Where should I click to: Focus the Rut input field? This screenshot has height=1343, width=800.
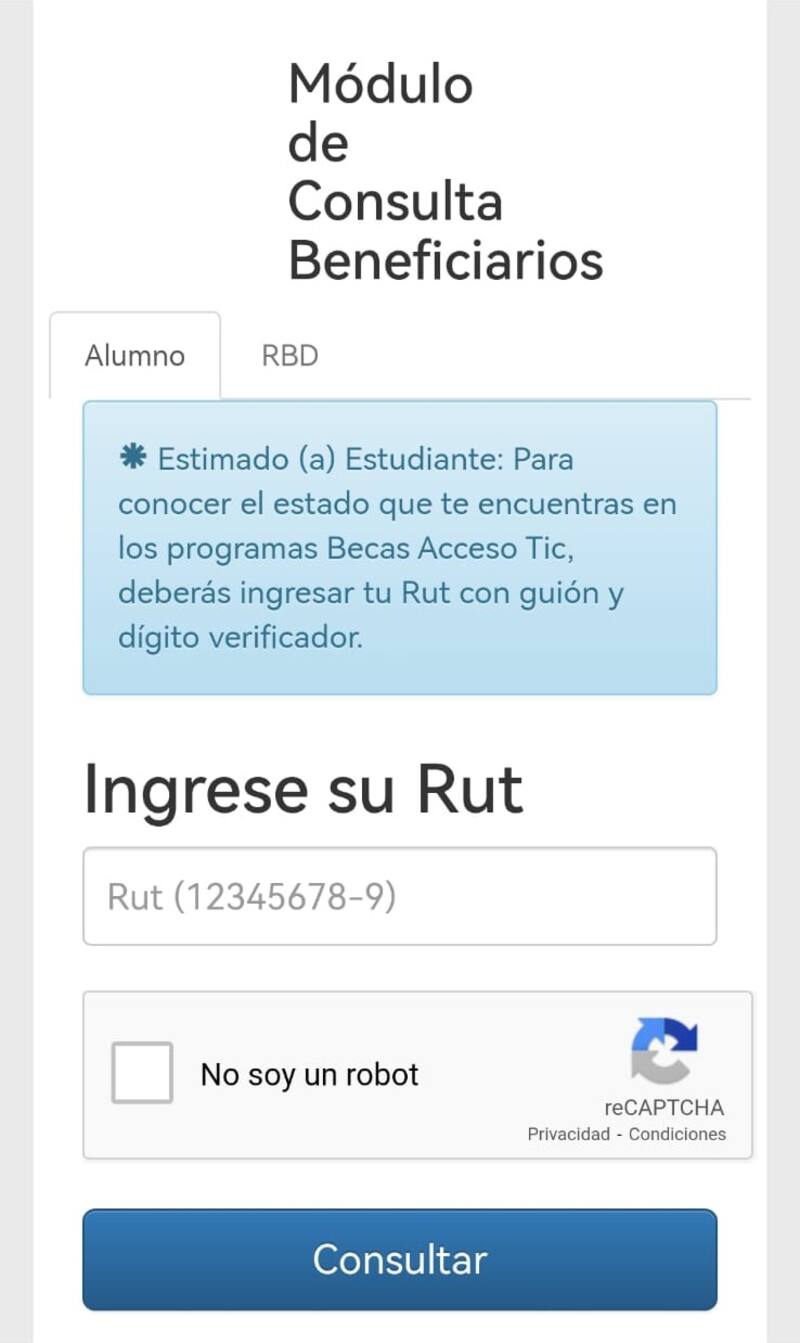click(x=399, y=896)
